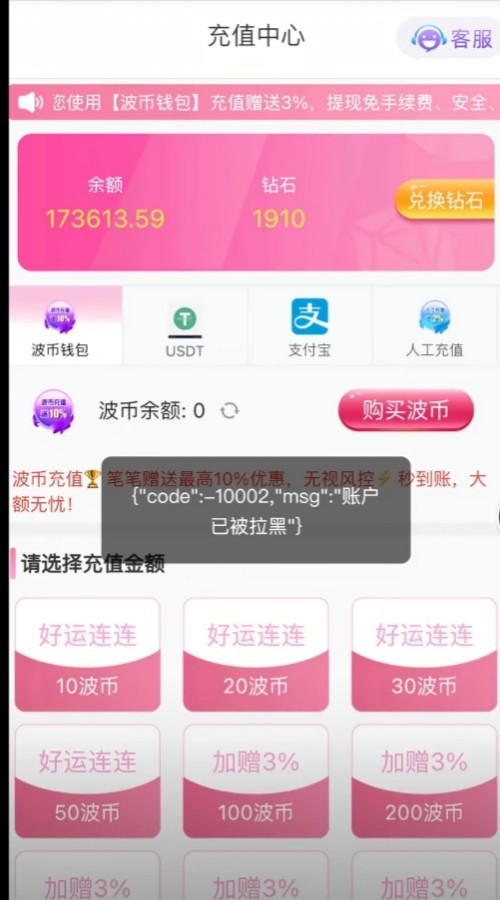Choose the 20波币 recharge amount
Image resolution: width=500 pixels, height=900 pixels.
tap(256, 654)
